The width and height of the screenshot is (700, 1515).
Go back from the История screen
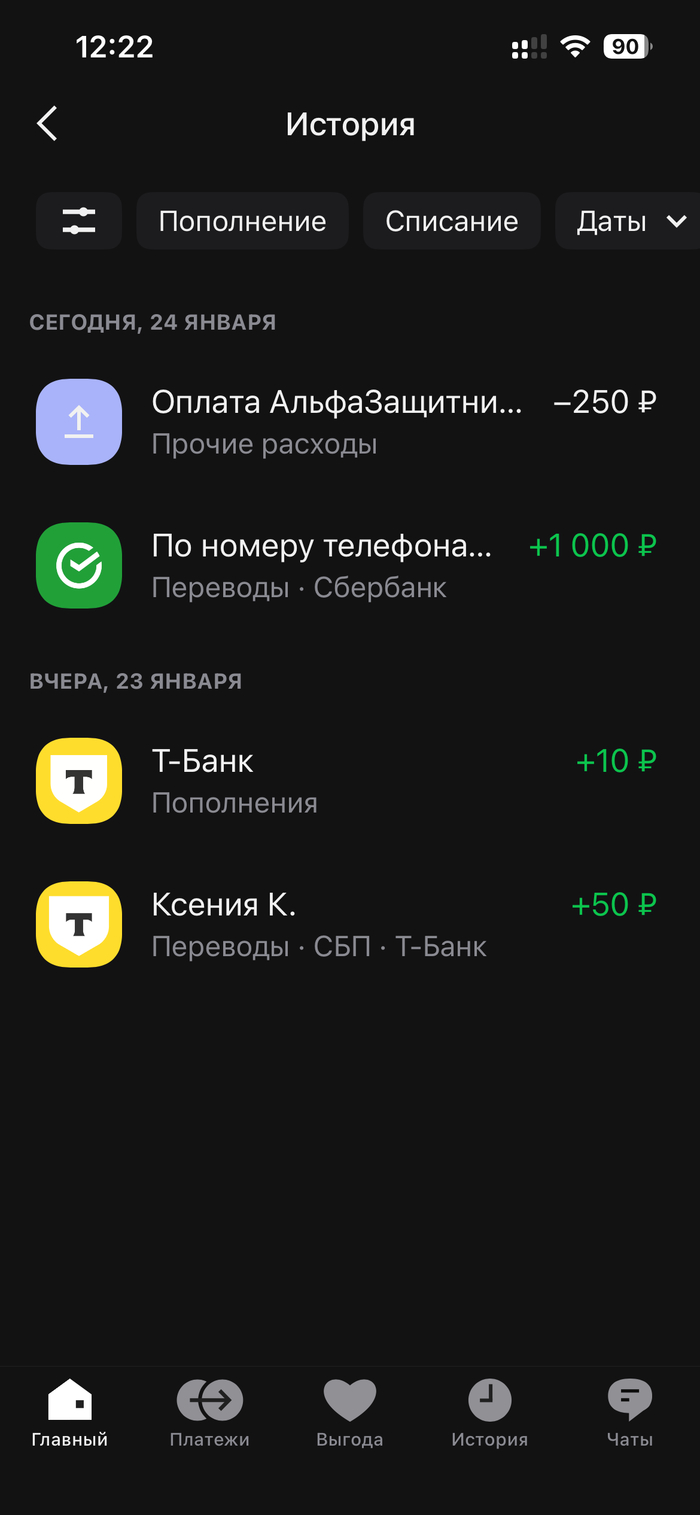[x=47, y=124]
